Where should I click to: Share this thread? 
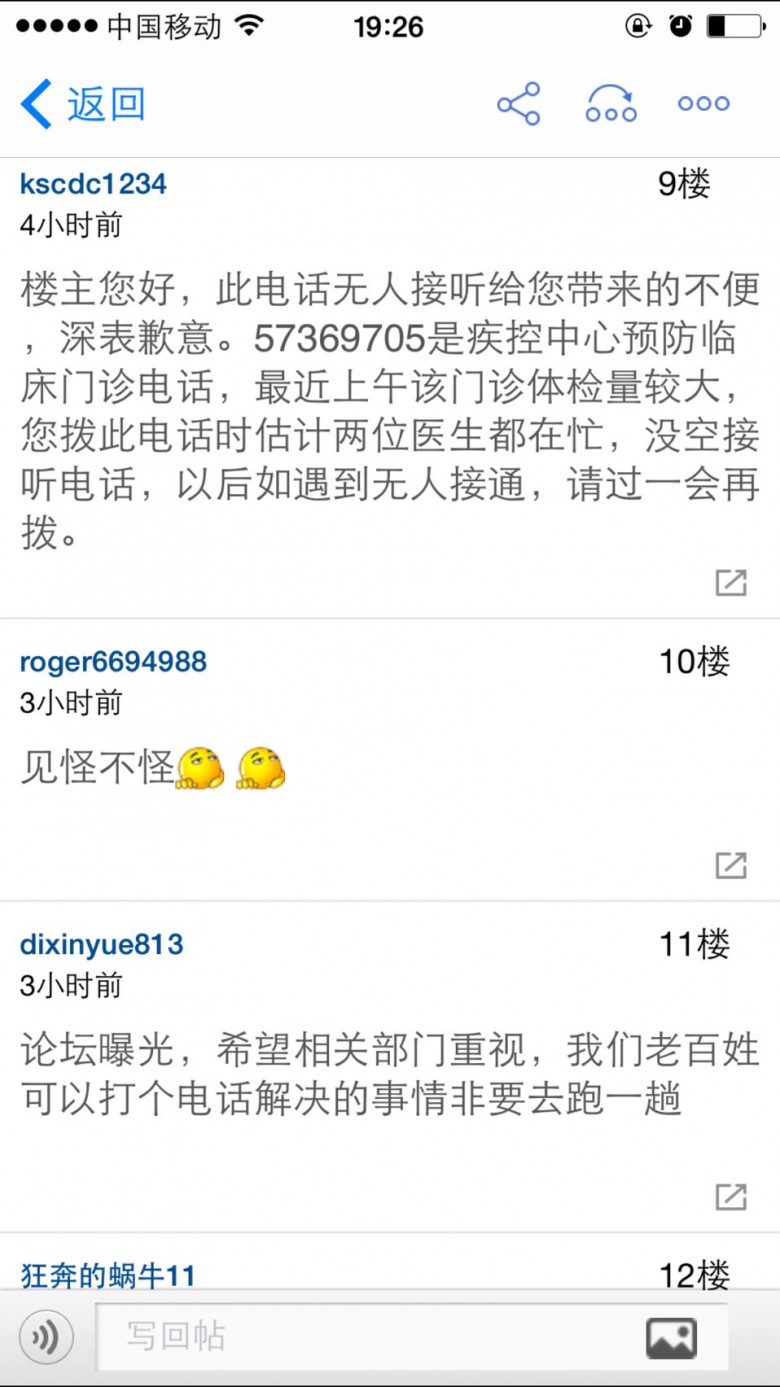(x=518, y=104)
